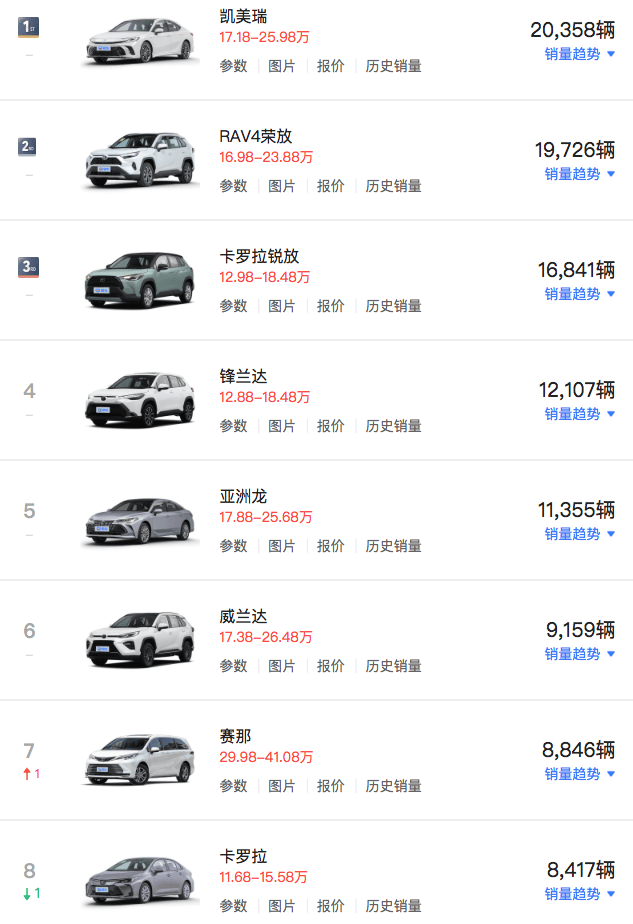Expand 销量趋势 for 威兰达
Viewport: 633px width, 924px height.
tap(580, 654)
